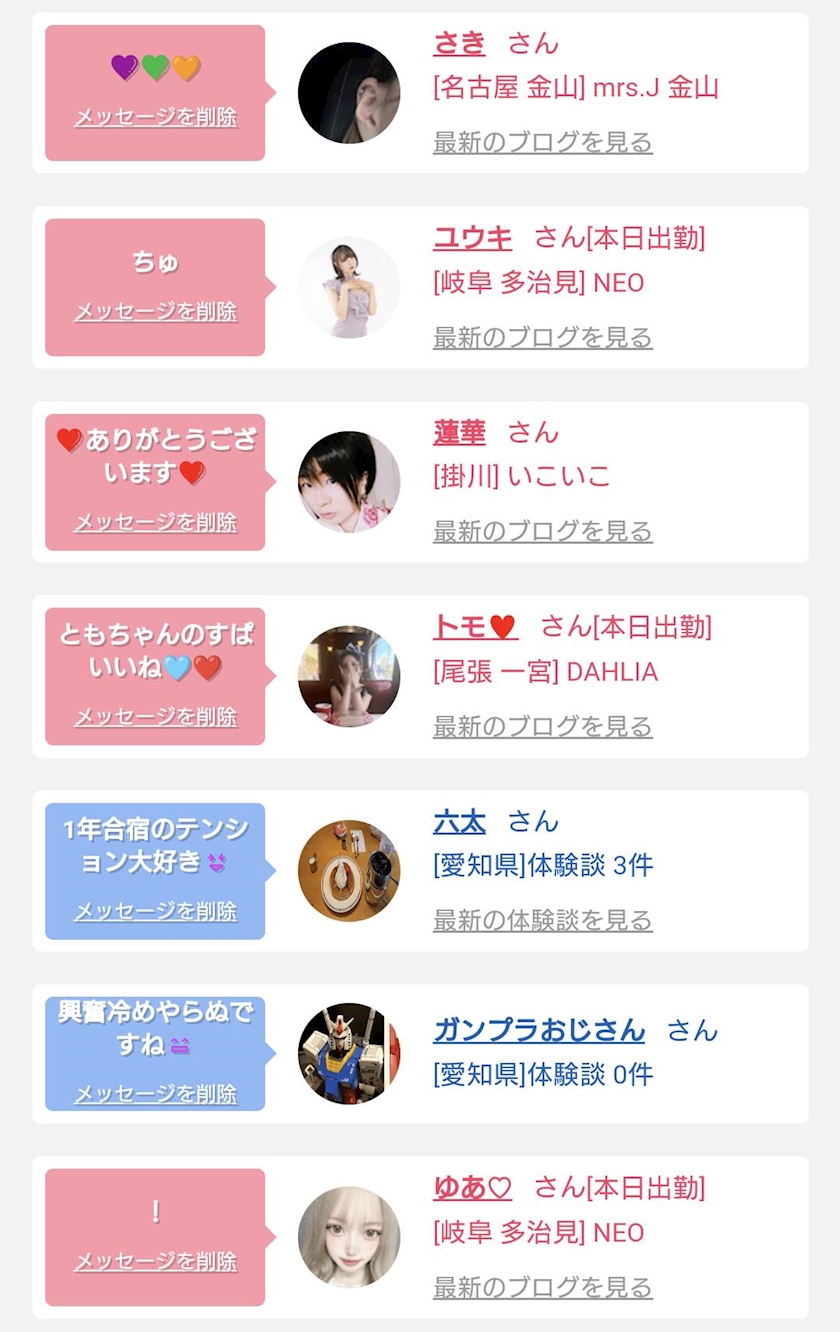Viewport: 840px width, 1332px height.
Task: Delete the ちゅ message
Action: point(156,312)
